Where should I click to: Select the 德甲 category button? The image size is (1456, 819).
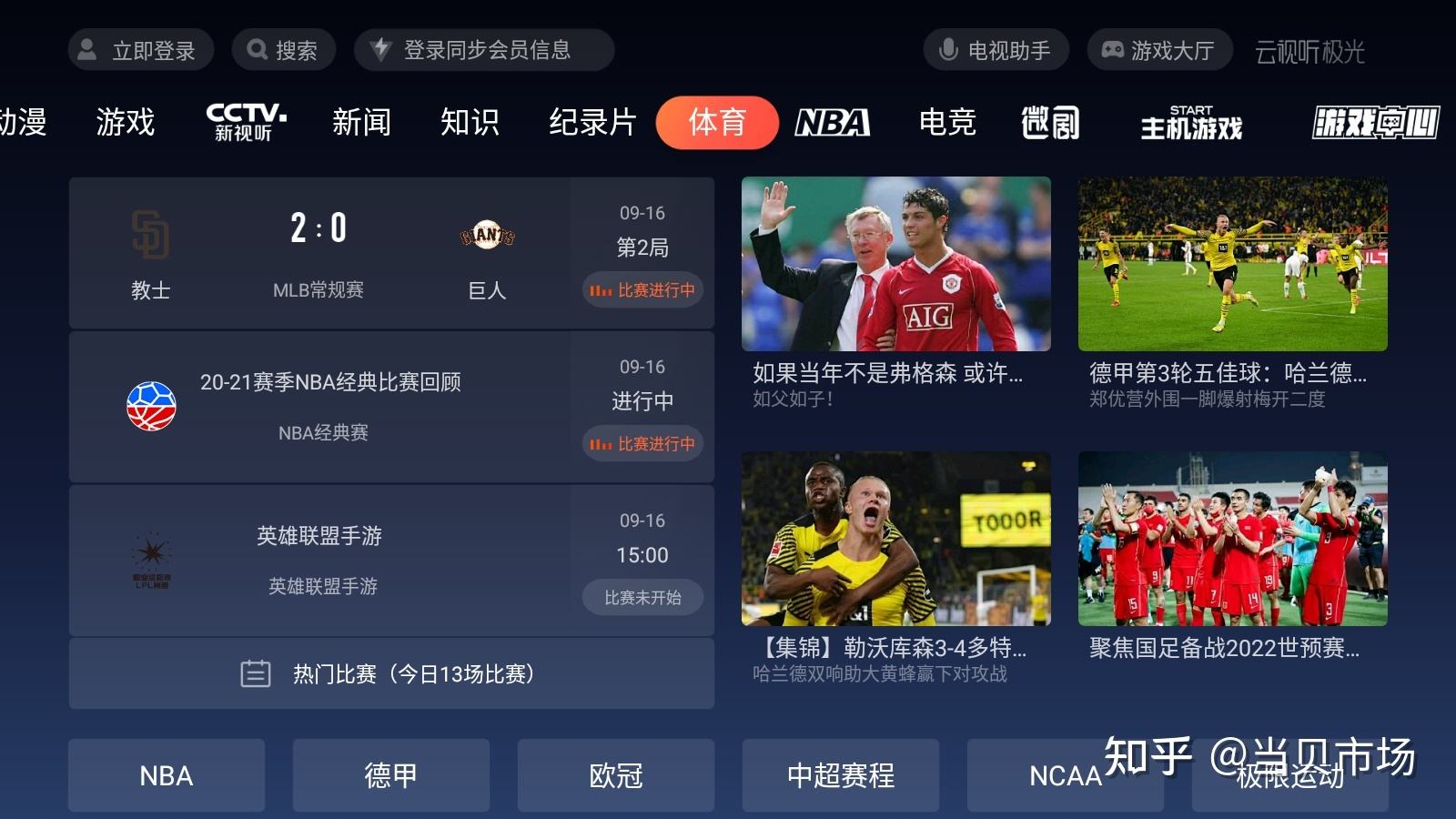[x=390, y=775]
